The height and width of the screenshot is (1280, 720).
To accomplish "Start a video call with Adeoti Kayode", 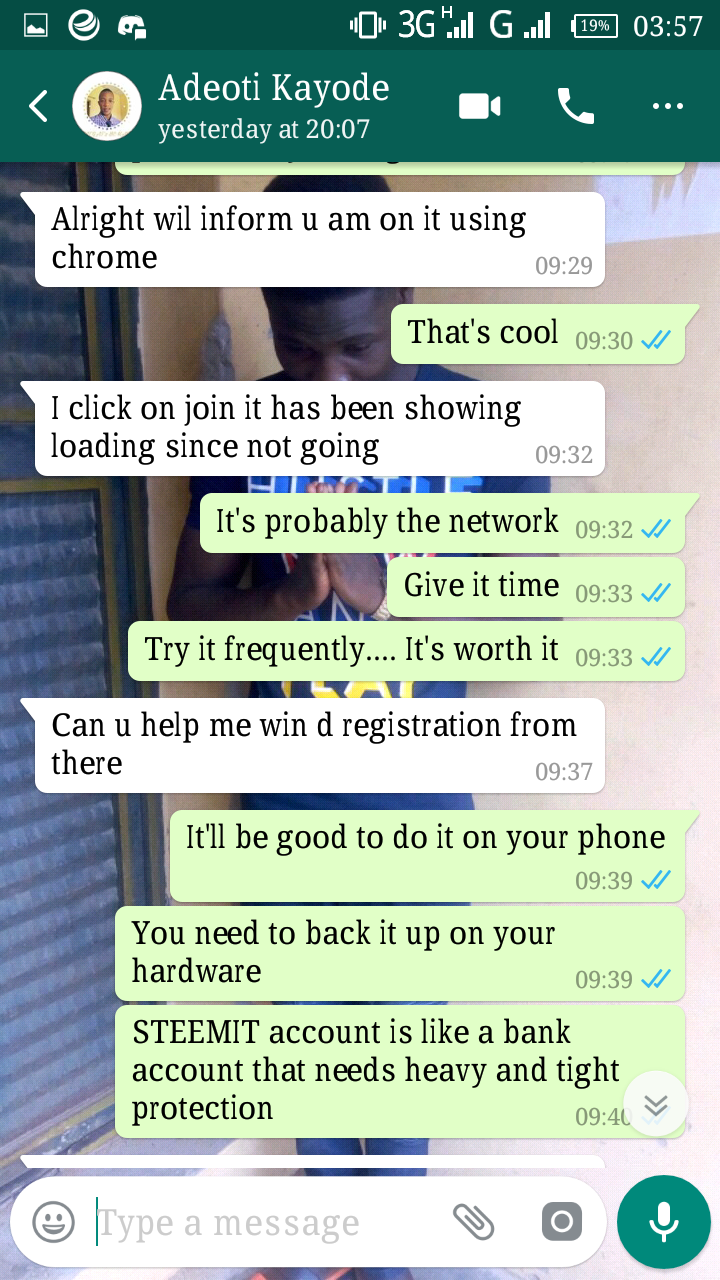I will click(479, 106).
